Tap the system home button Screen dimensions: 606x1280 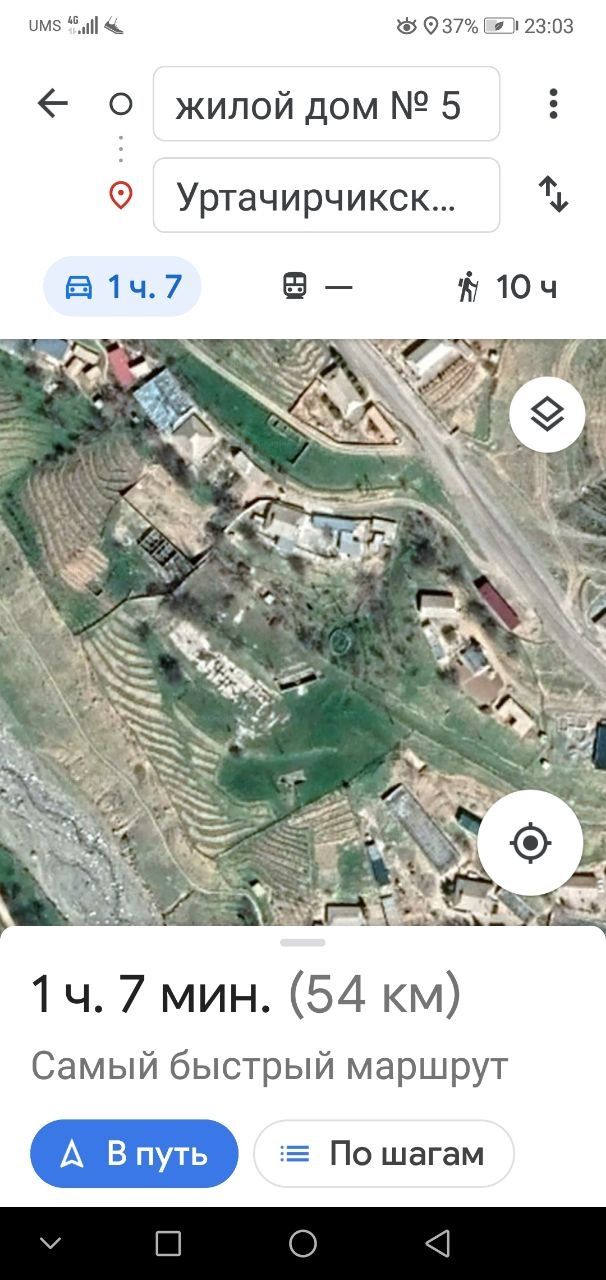[x=303, y=1243]
